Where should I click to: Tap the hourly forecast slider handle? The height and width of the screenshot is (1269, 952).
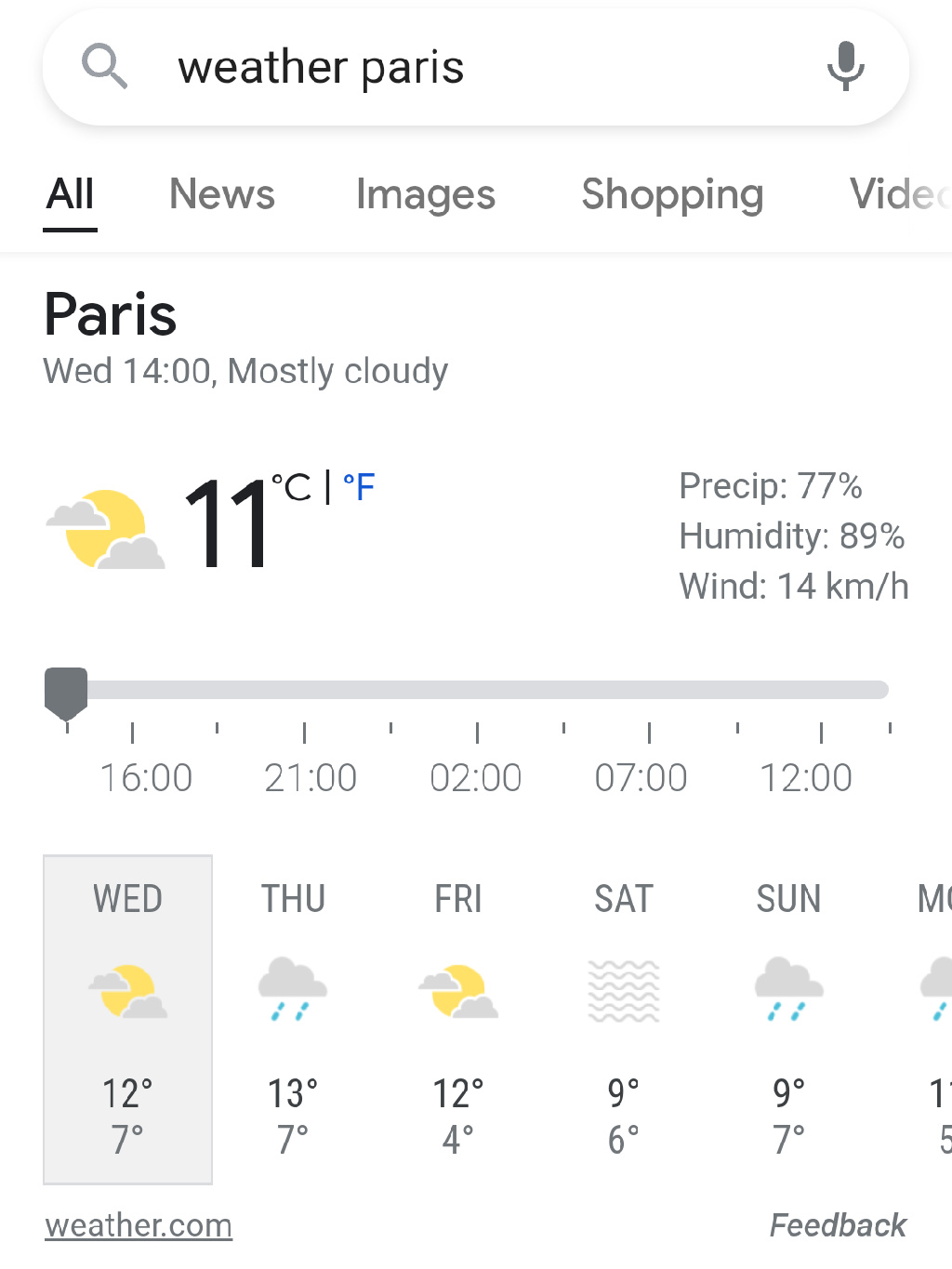[x=66, y=692]
